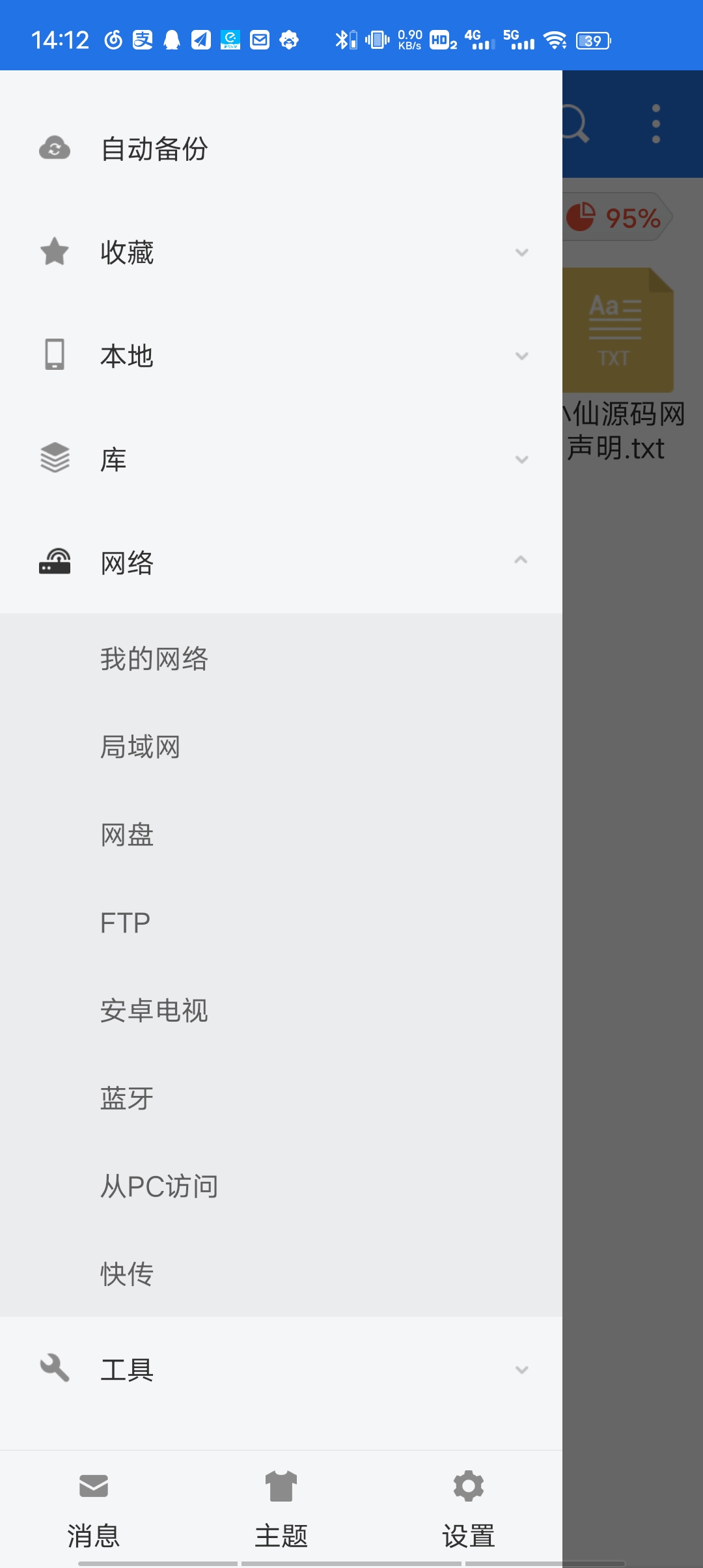Open 自动备份 (auto backup)
Screen dimensions: 703x1568
(281, 148)
